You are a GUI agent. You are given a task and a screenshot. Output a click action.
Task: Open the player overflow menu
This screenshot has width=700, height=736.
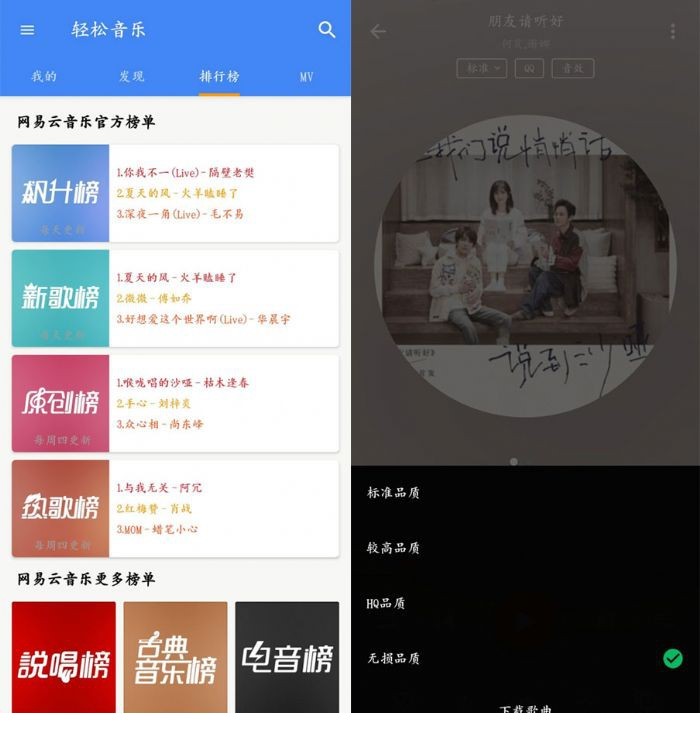[x=673, y=32]
